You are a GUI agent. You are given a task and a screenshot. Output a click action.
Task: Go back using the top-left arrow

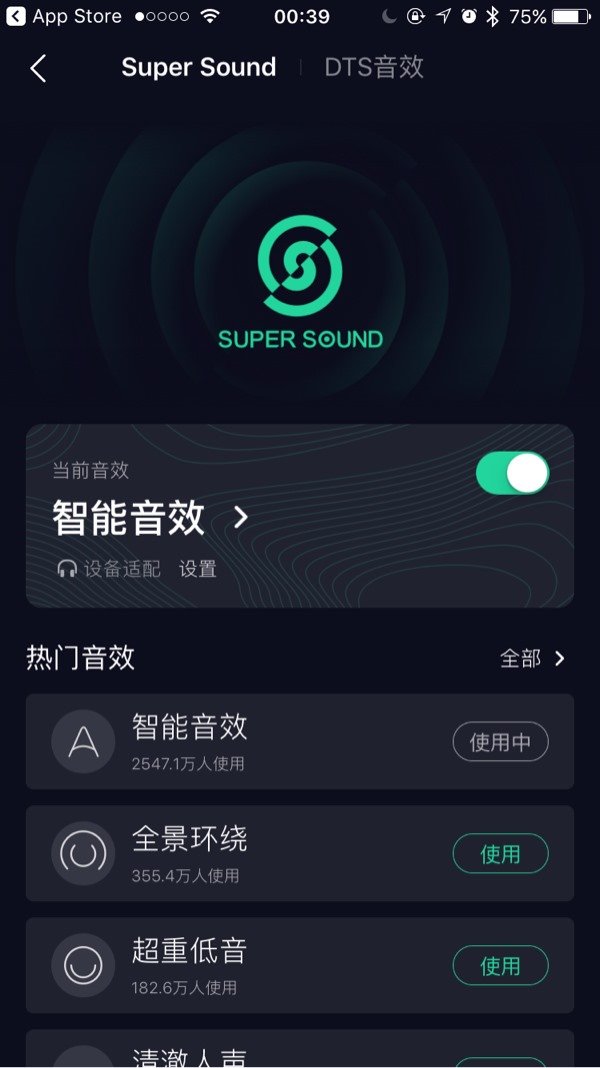(x=38, y=68)
